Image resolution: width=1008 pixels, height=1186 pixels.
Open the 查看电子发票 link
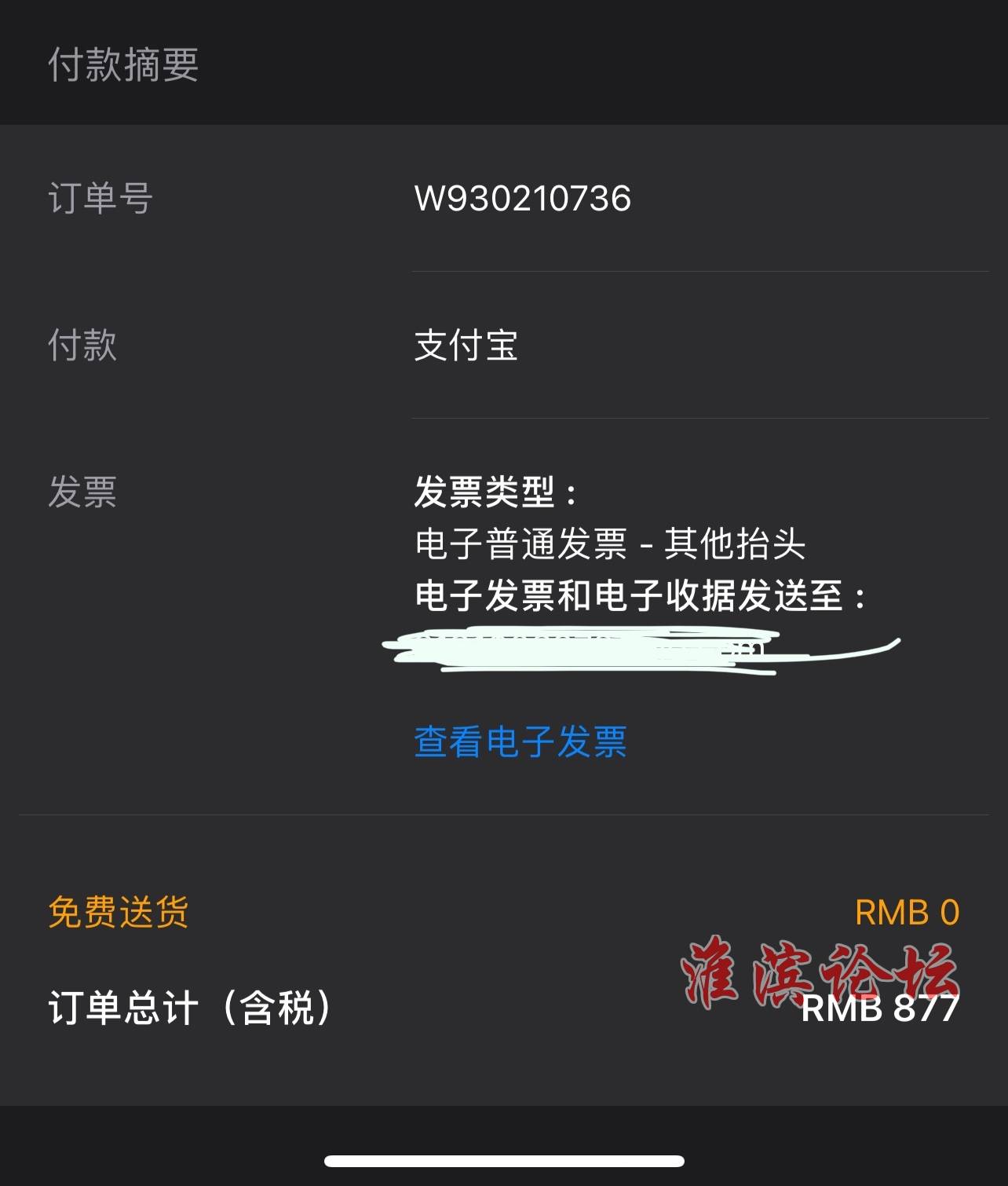[520, 742]
